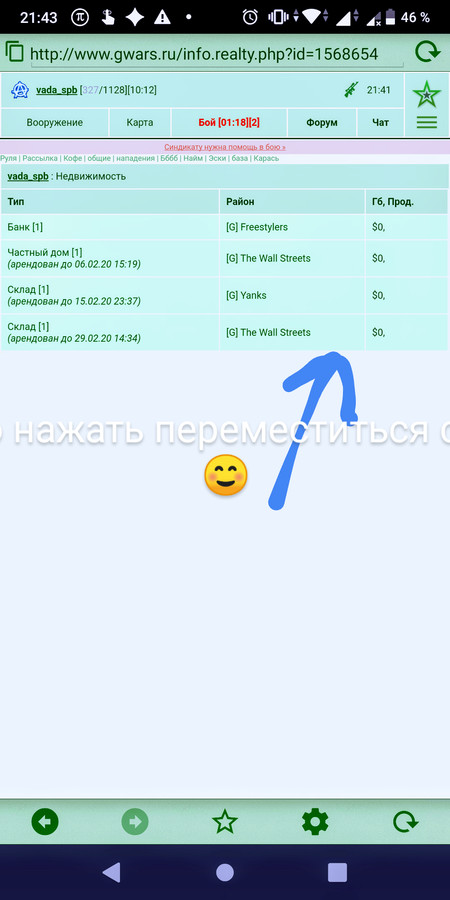Open the Форум tab
450x900 pixels.
click(321, 122)
